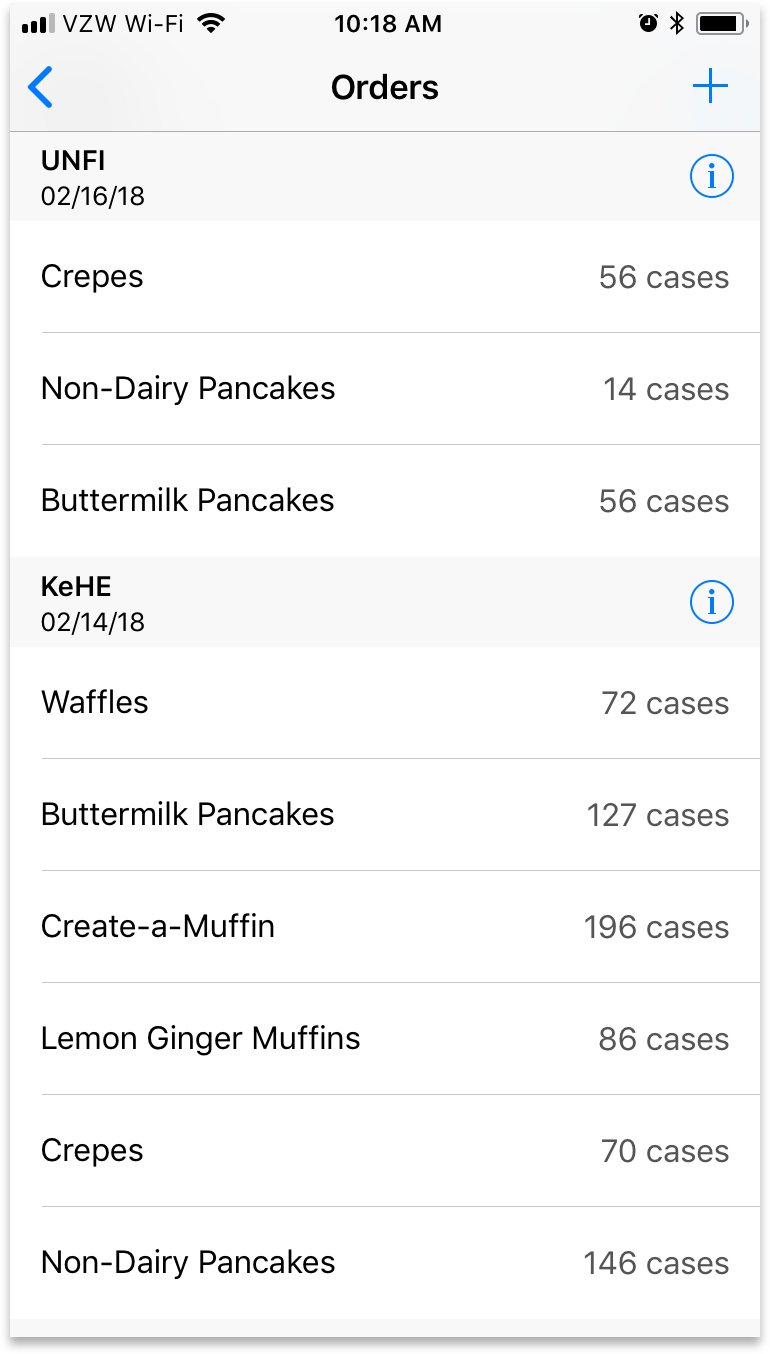Open the info button for the KeHE order

coord(712,602)
